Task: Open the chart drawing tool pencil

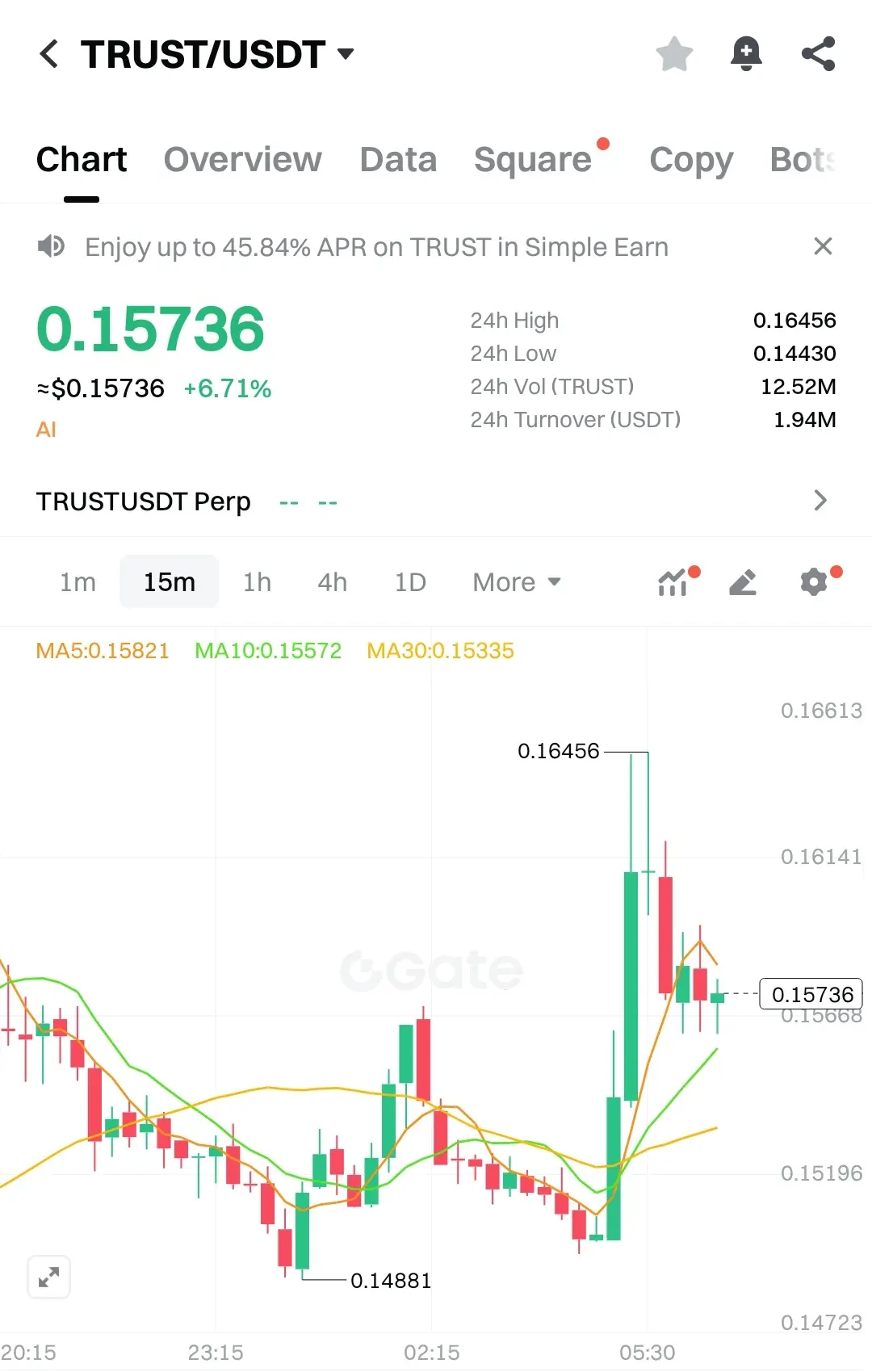Action: click(x=743, y=582)
